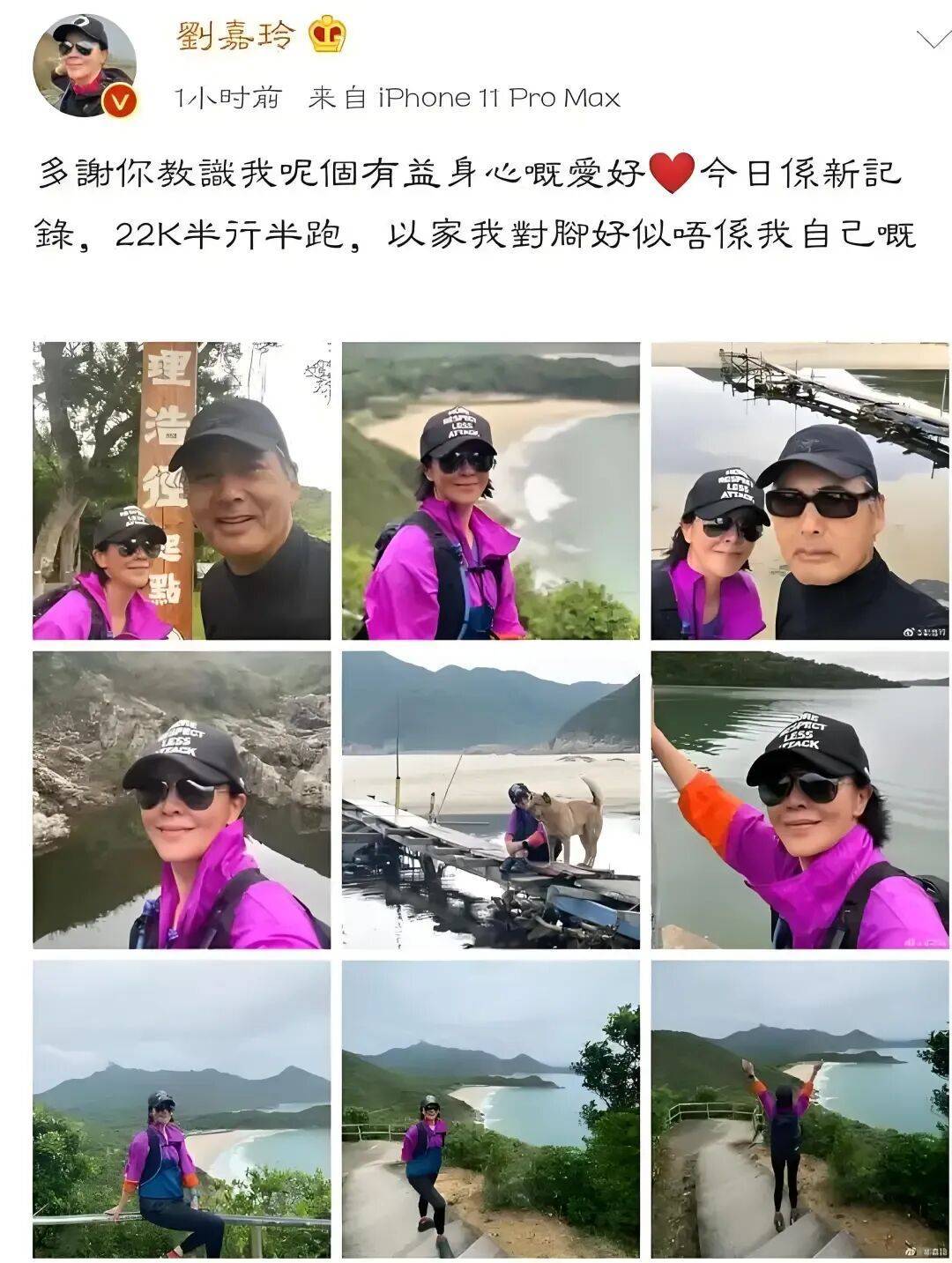
Task: Open the photo of walking up the path
Action: coord(491,1109)
